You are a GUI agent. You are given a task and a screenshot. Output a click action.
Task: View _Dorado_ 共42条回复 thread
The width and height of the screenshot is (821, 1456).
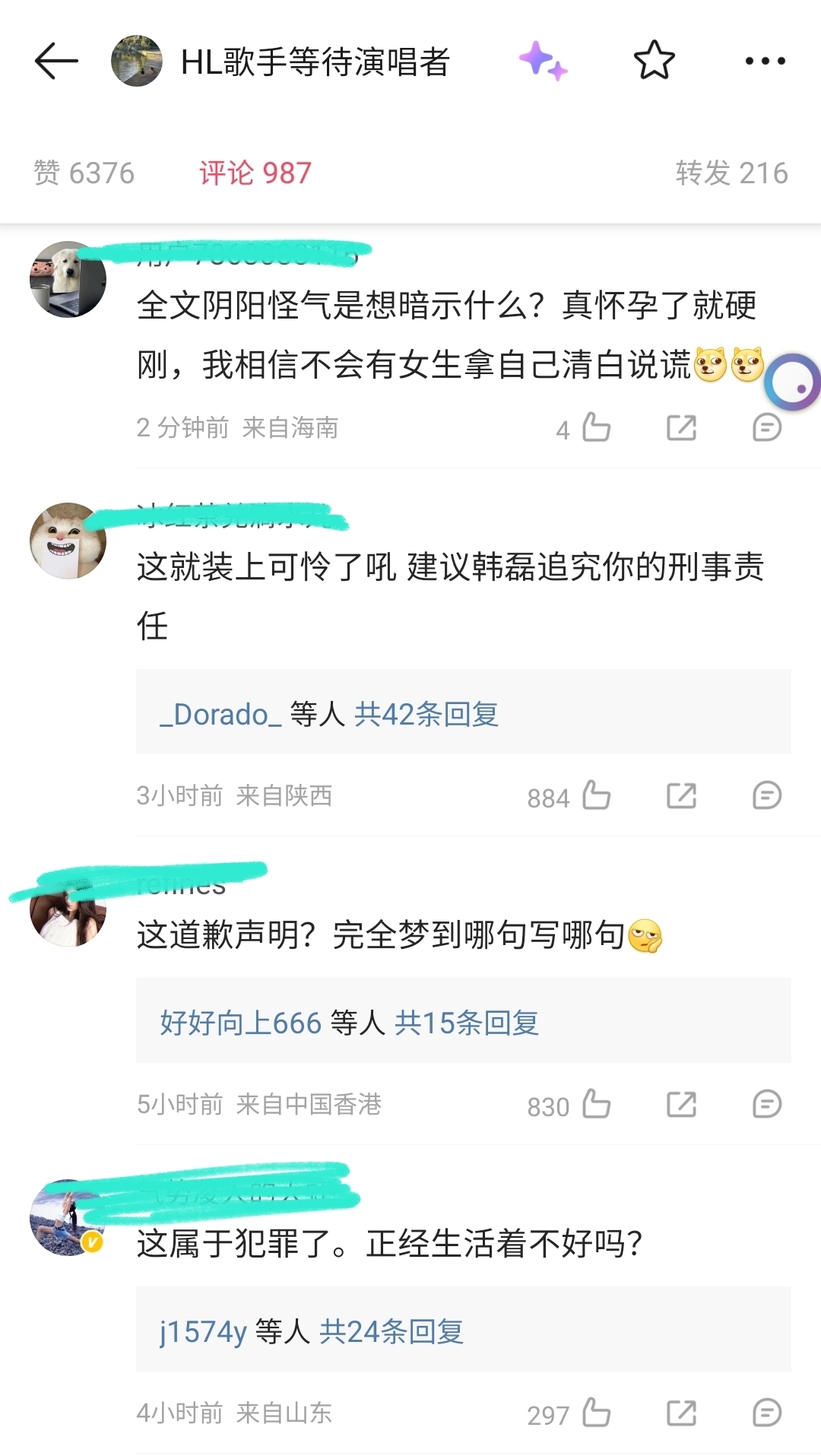pos(464,712)
